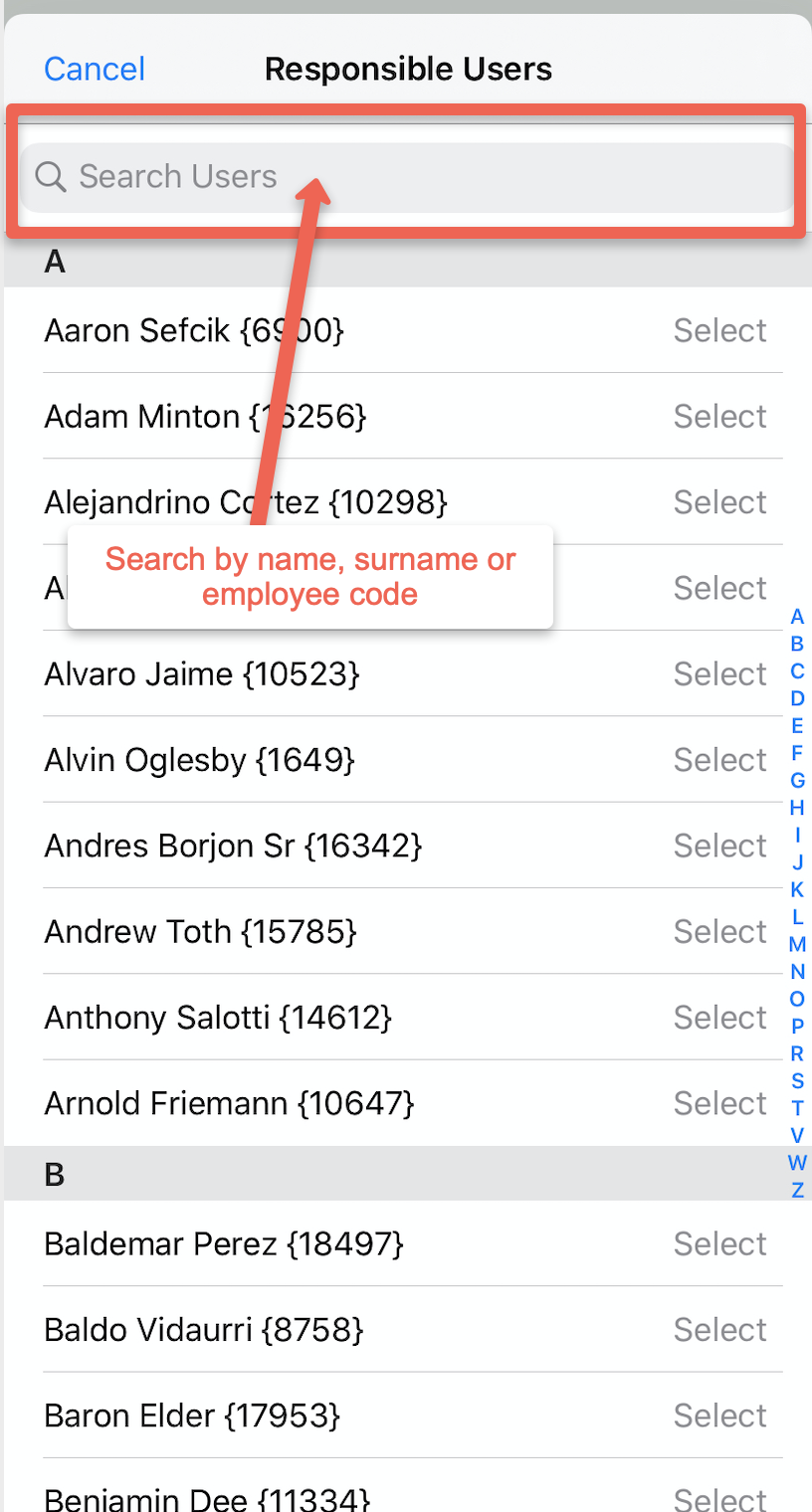Jump to letter Z in the index

[797, 1190]
